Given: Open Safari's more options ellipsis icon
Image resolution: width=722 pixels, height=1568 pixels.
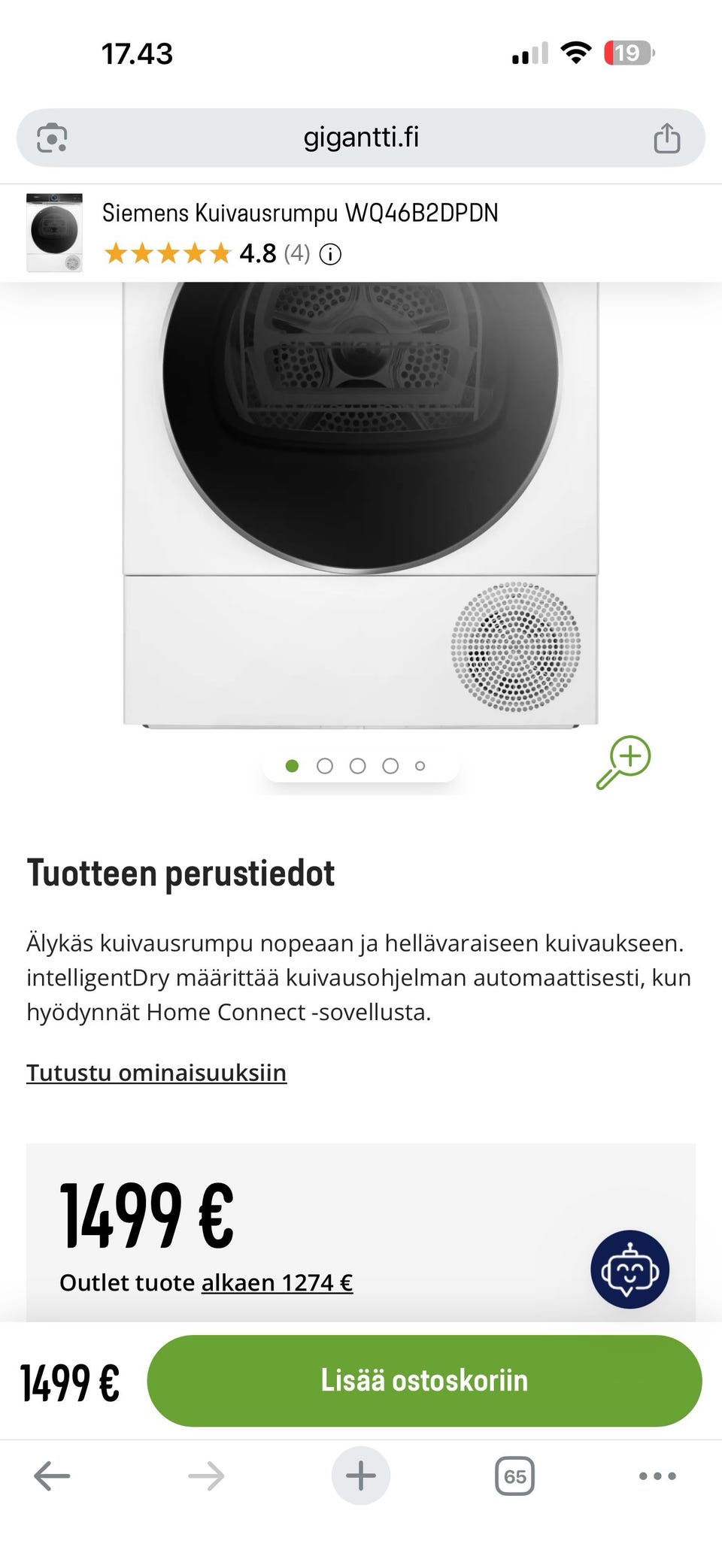Looking at the screenshot, I should (657, 1475).
